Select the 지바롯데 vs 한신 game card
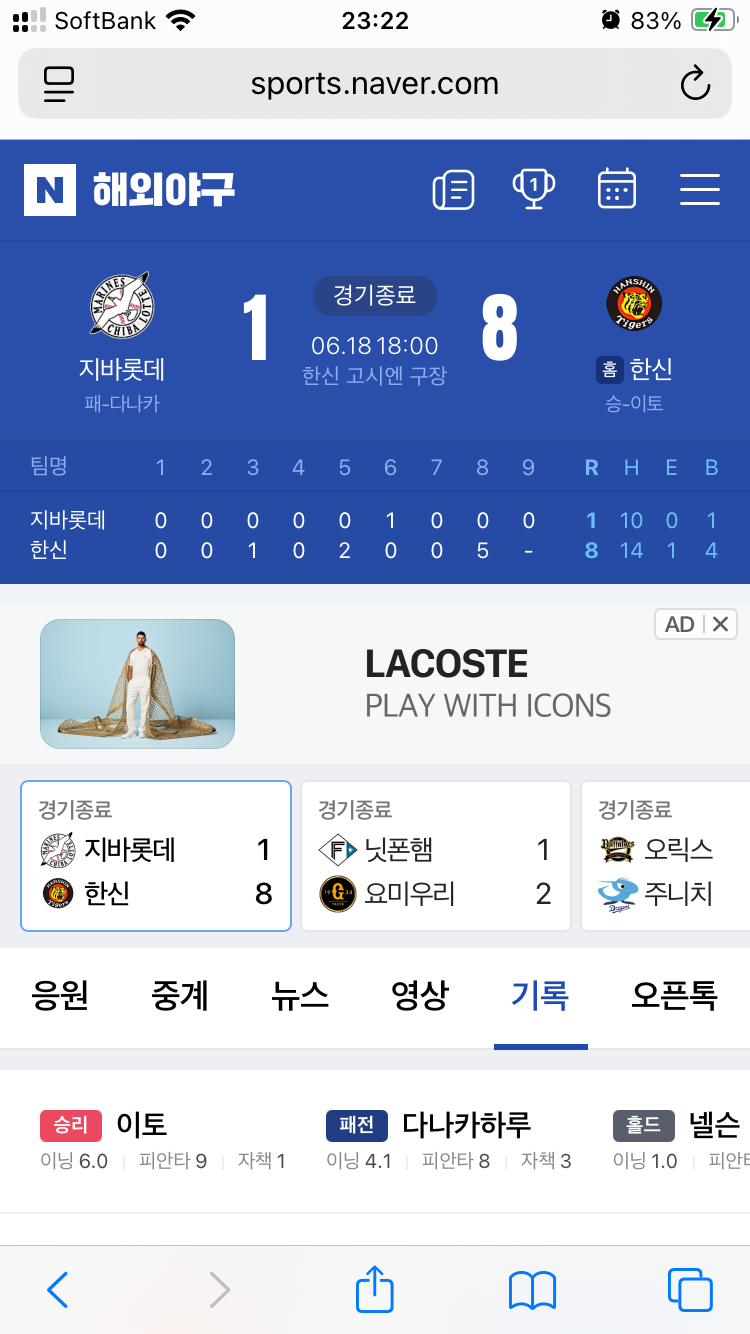Viewport: 750px width, 1334px height. click(156, 856)
